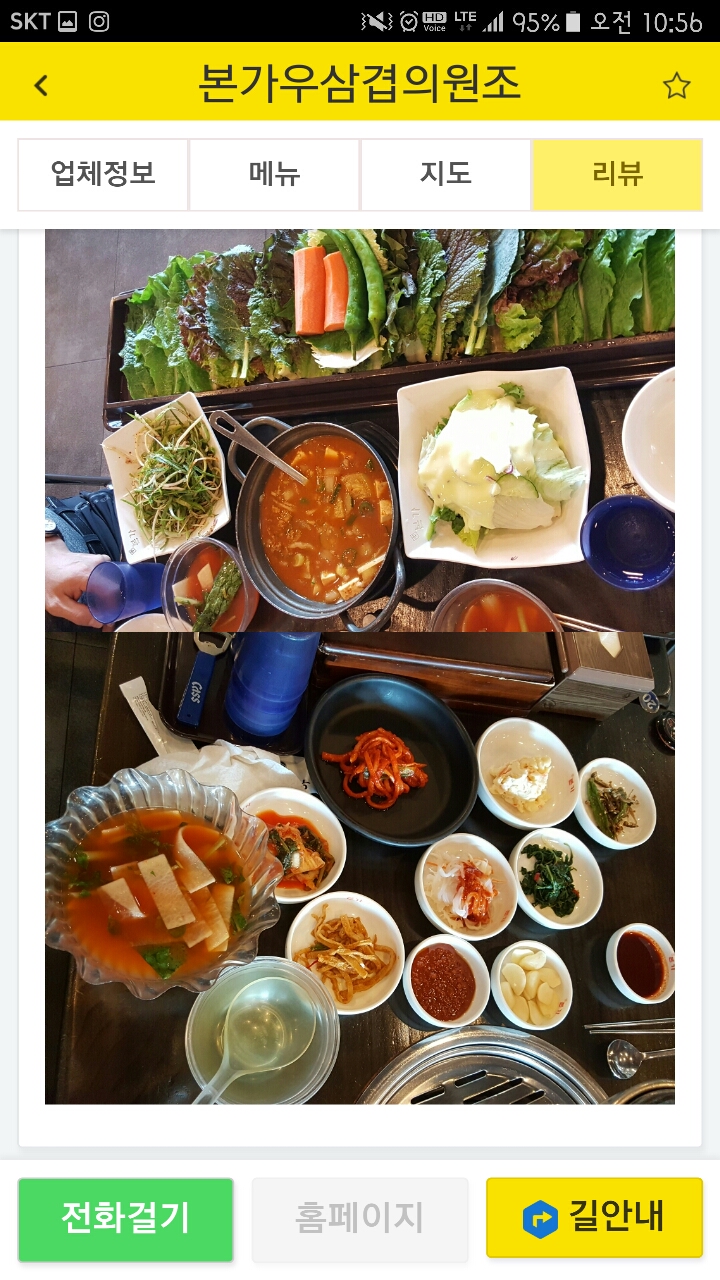The image size is (720, 1280).
Task: Switch to the 업체정보 tab
Action: (x=103, y=175)
